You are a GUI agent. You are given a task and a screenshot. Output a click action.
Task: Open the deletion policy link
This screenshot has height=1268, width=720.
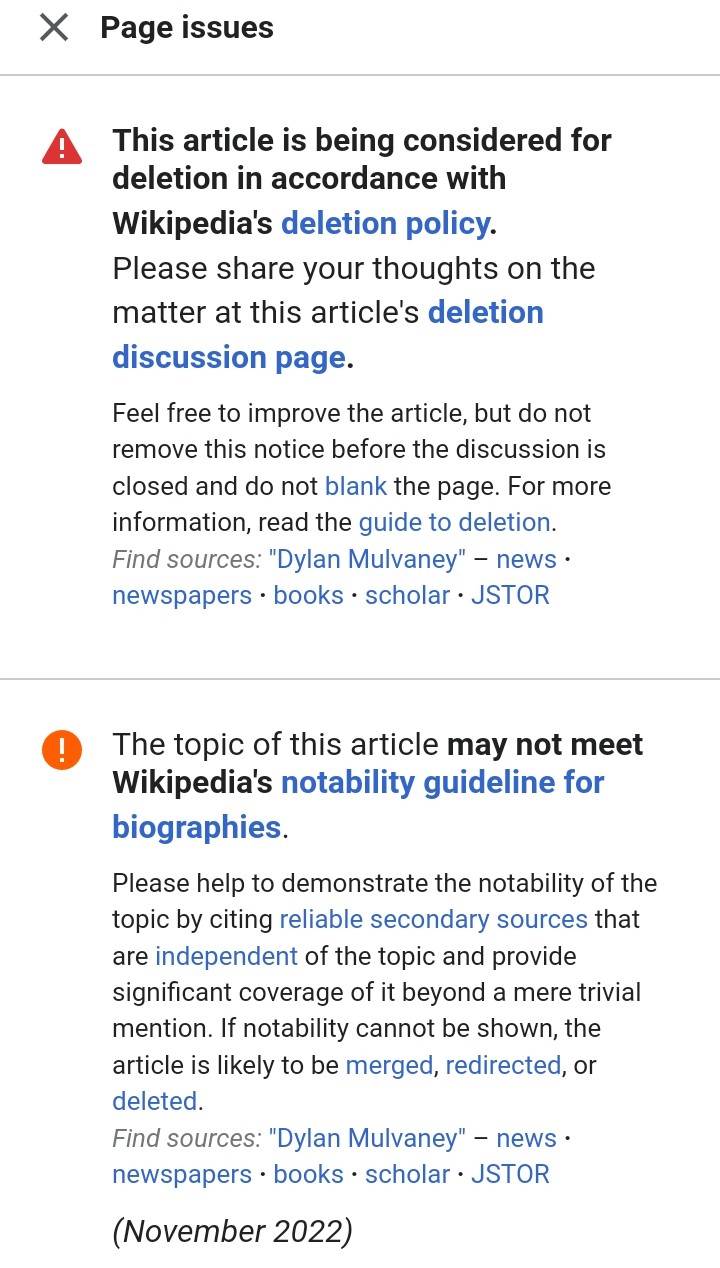click(385, 223)
